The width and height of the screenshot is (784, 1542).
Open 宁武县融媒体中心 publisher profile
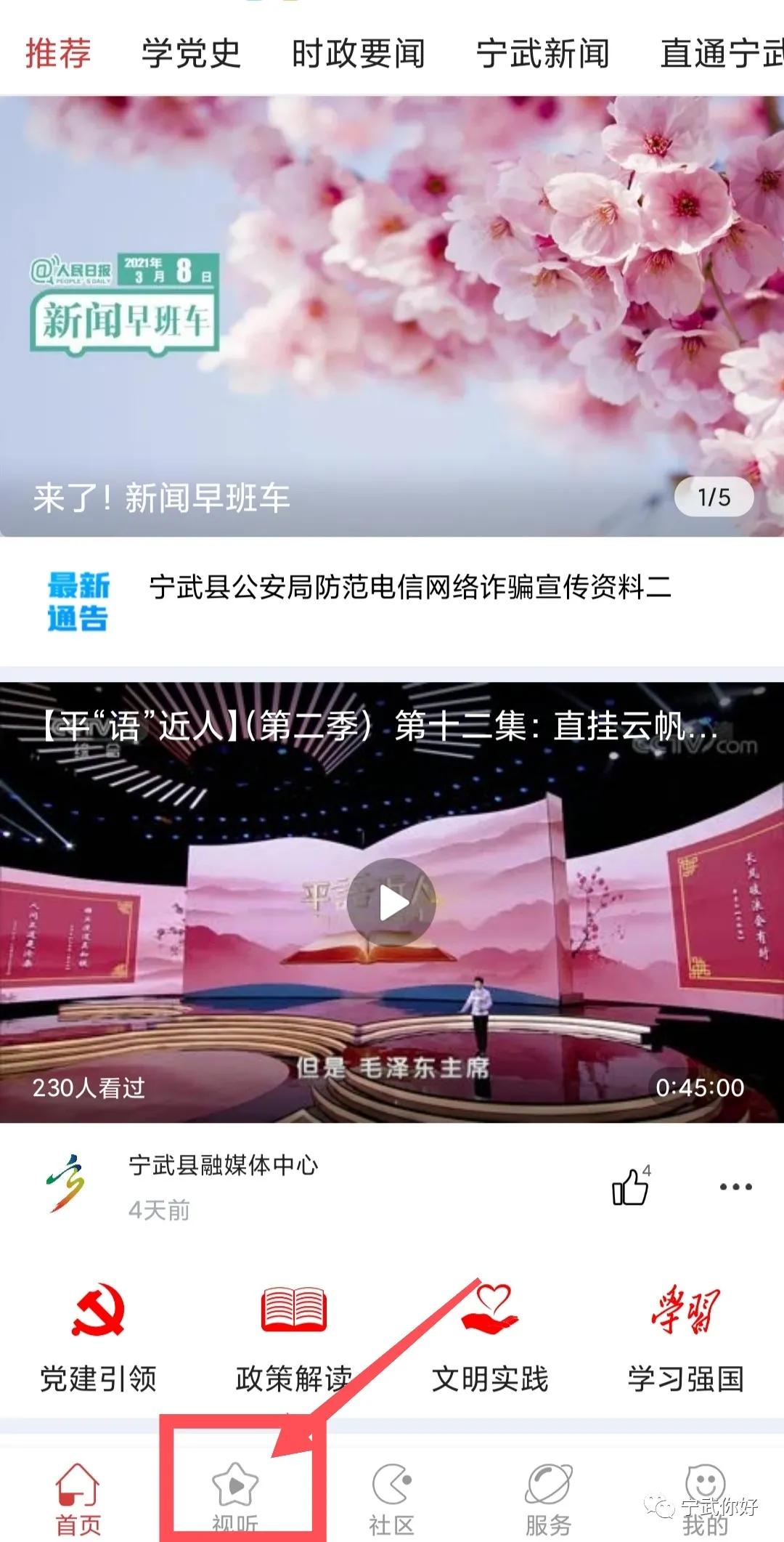pos(222,1165)
